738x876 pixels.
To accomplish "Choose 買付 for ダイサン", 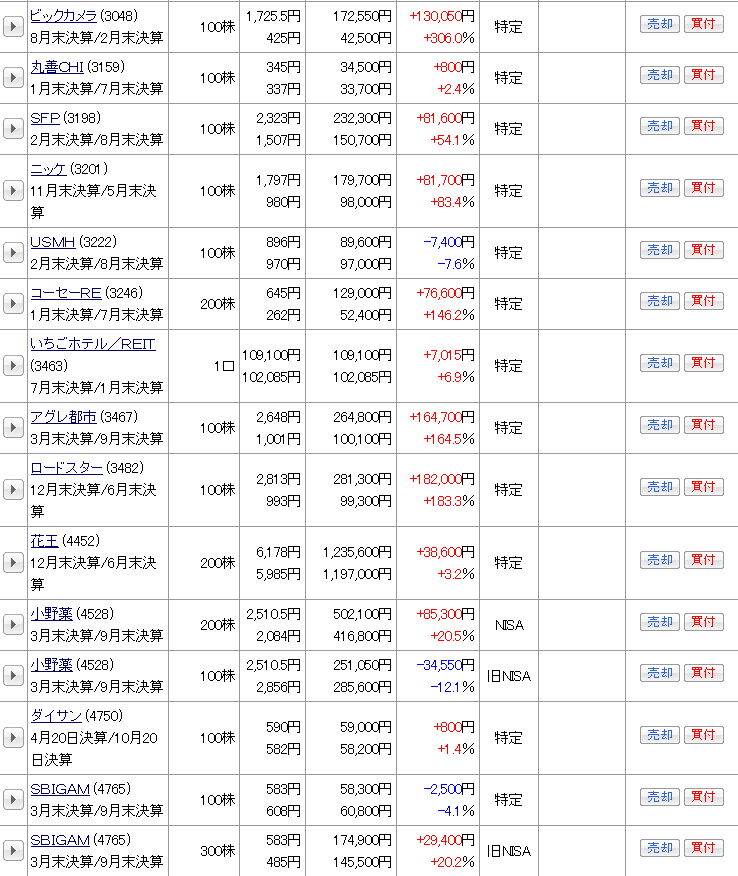I will point(703,735).
